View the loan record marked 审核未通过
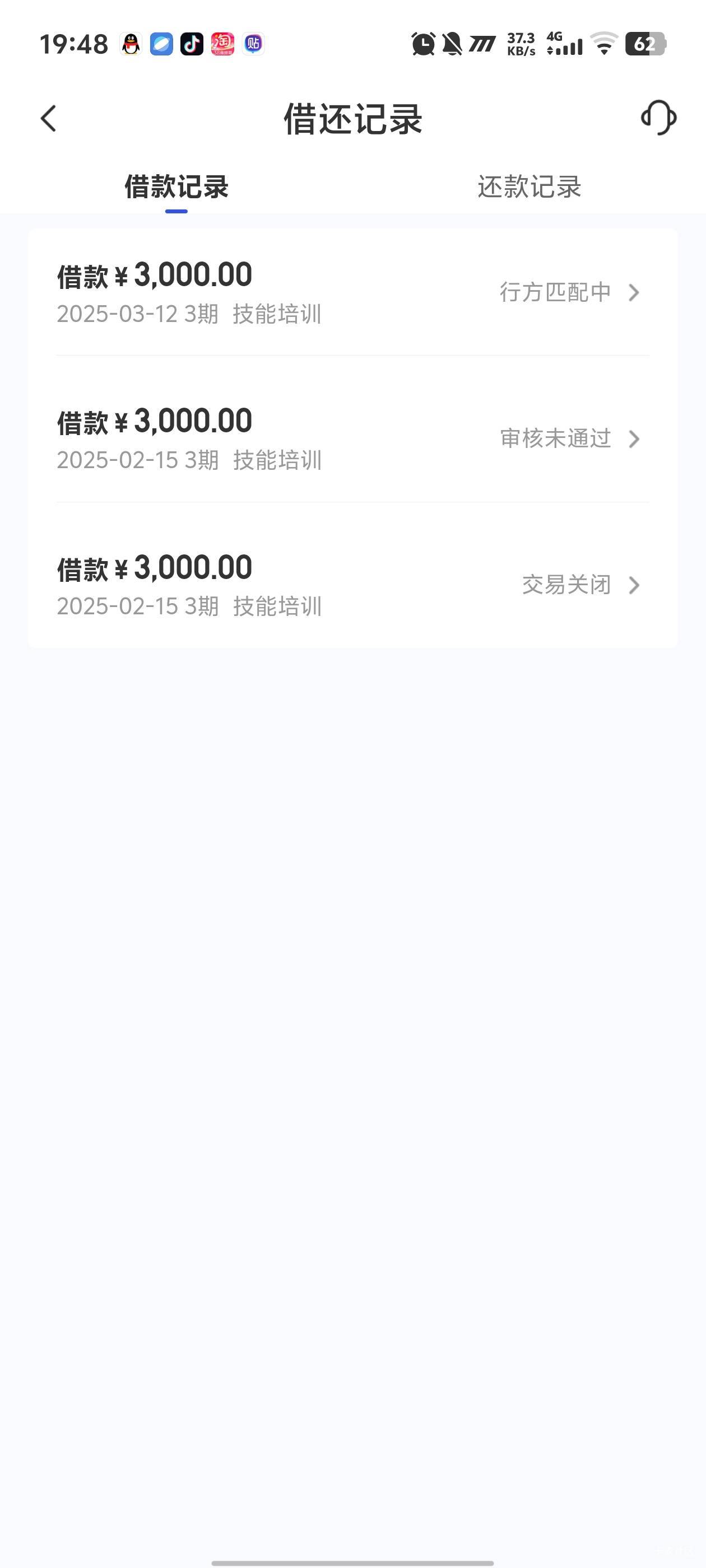This screenshot has width=706, height=1568. click(352, 439)
